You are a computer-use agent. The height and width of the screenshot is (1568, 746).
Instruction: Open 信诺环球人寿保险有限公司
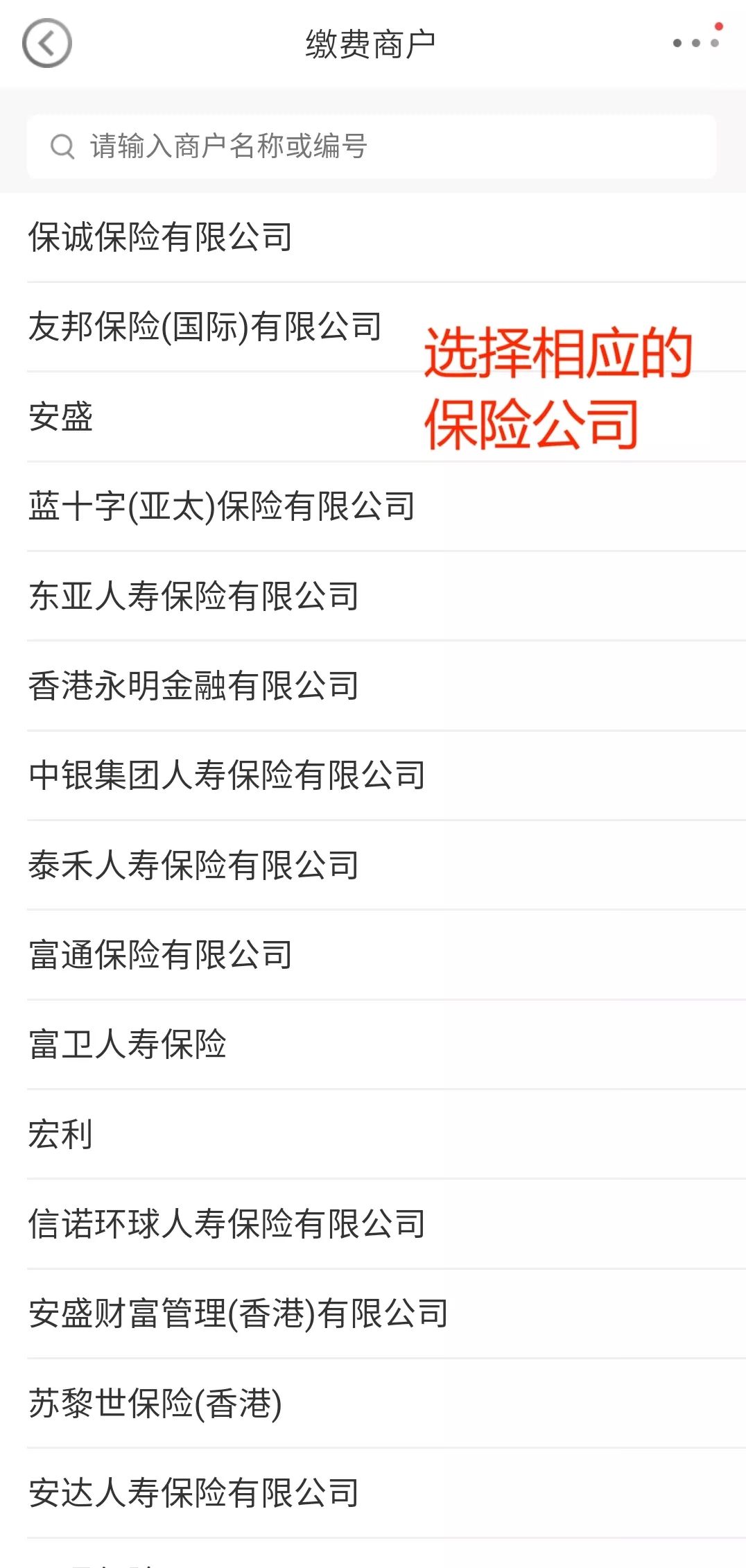point(373,1224)
